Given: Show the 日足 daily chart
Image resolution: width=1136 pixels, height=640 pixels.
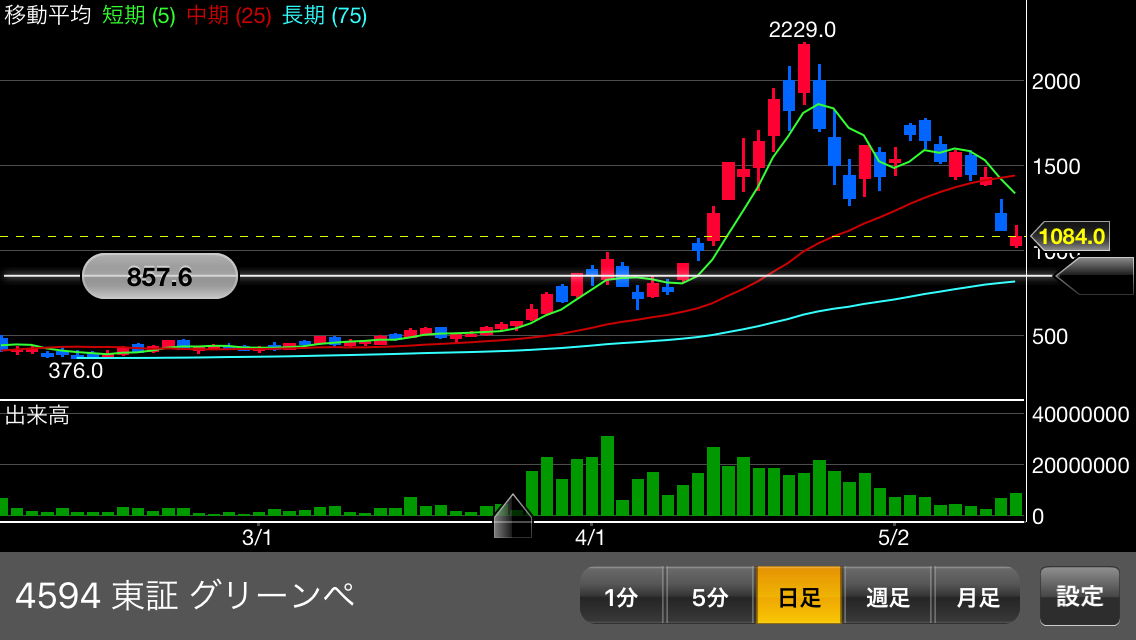Looking at the screenshot, I should [x=799, y=596].
